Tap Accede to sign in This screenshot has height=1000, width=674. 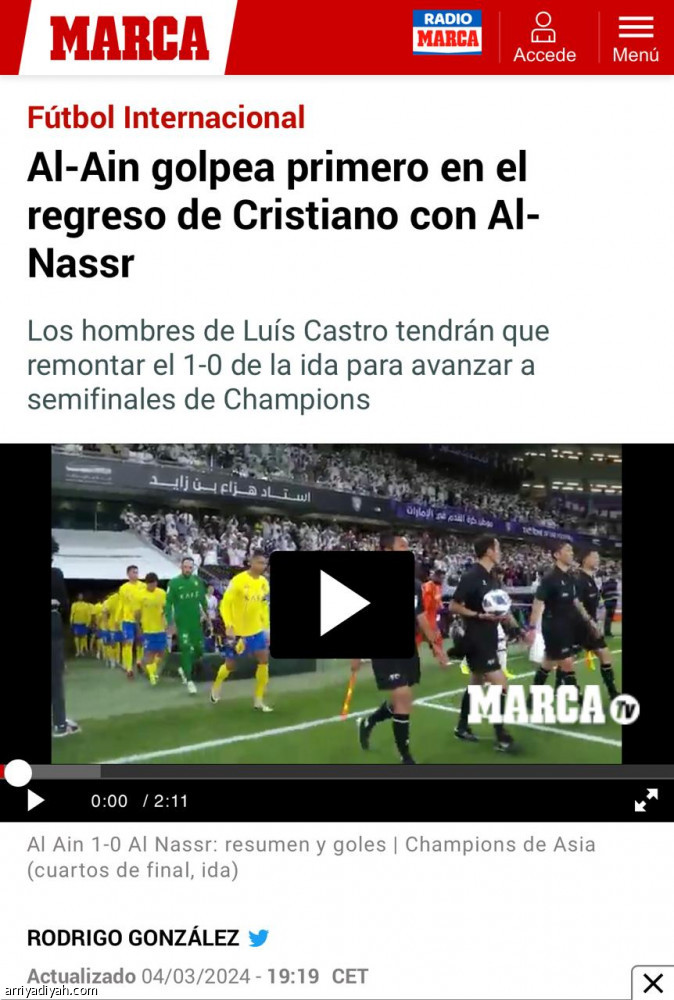coord(544,38)
